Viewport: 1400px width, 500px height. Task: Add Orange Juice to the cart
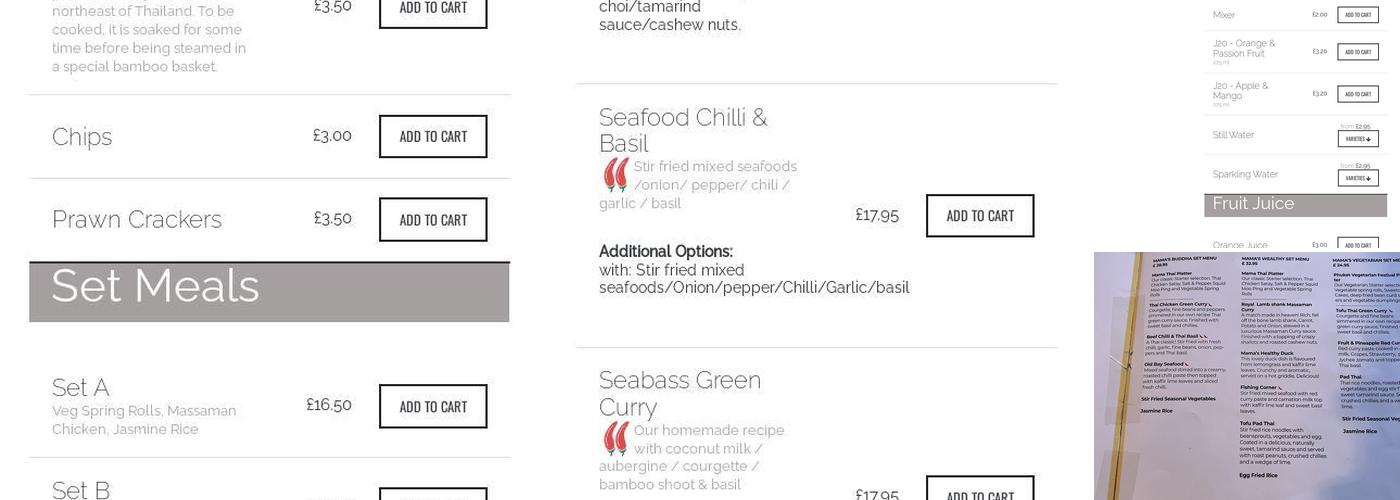1357,245
